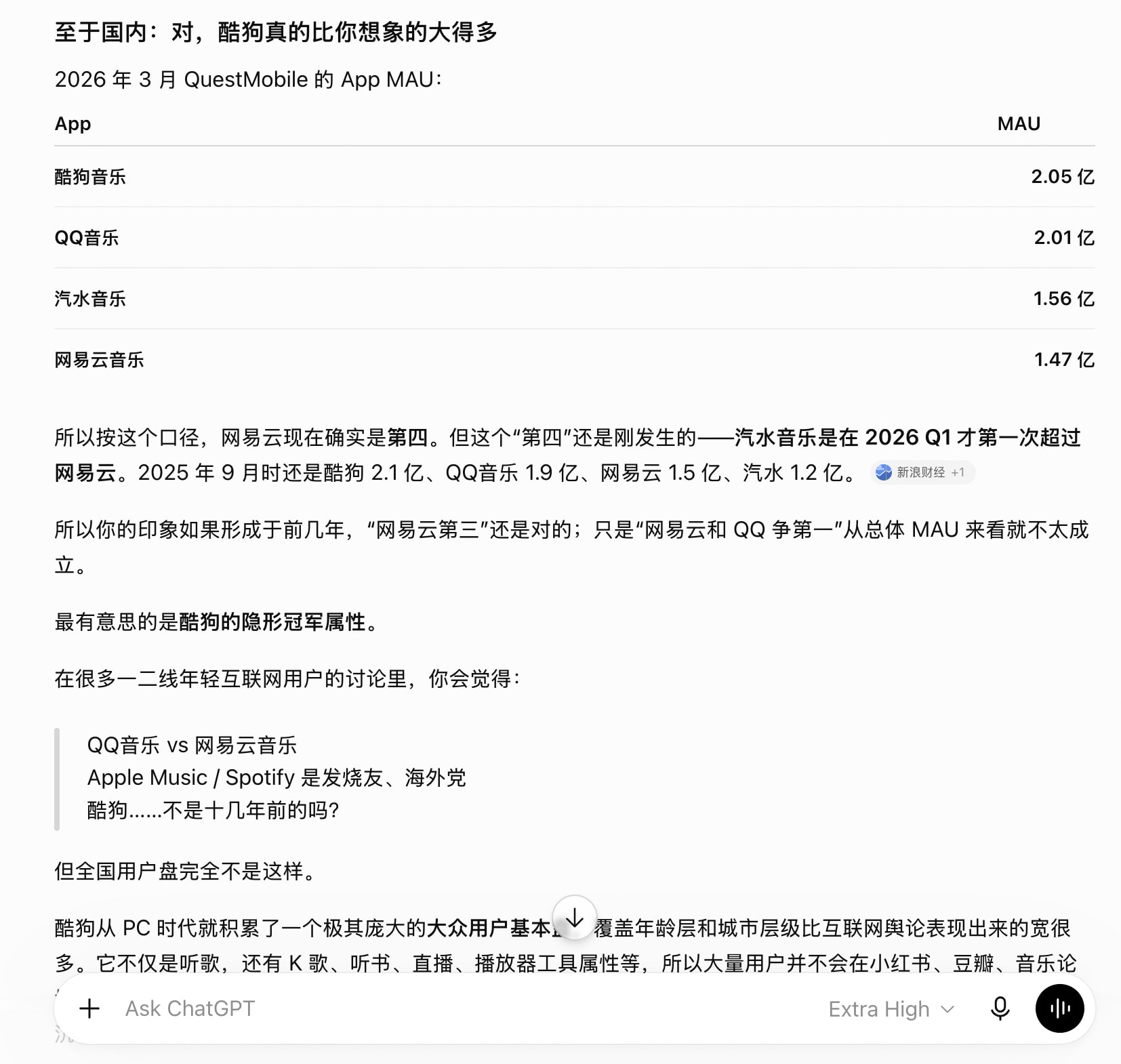Tap the plus icon to add attachments
1121x1064 pixels.
pos(89,1008)
